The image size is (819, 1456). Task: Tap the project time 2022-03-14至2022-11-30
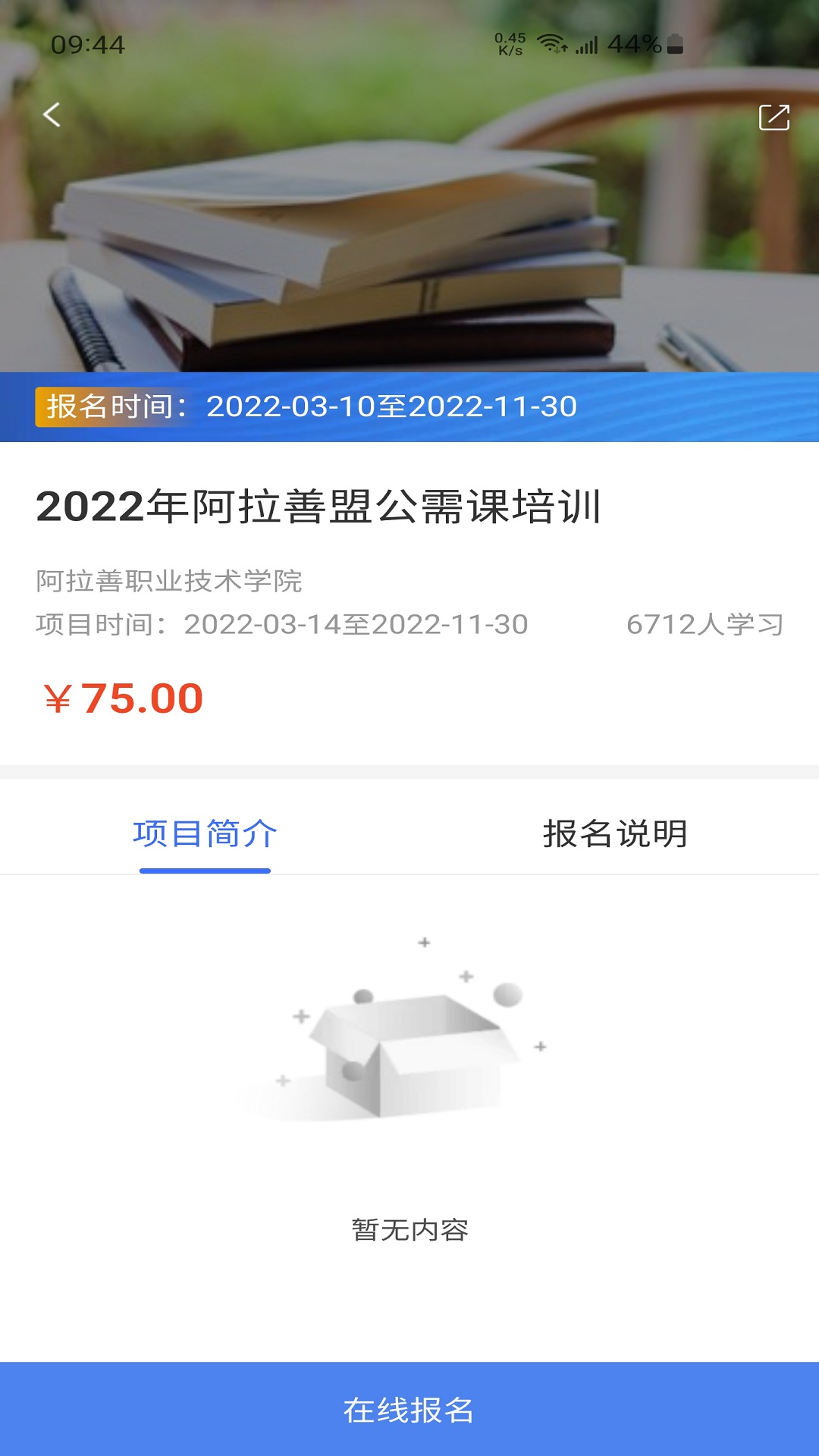356,625
